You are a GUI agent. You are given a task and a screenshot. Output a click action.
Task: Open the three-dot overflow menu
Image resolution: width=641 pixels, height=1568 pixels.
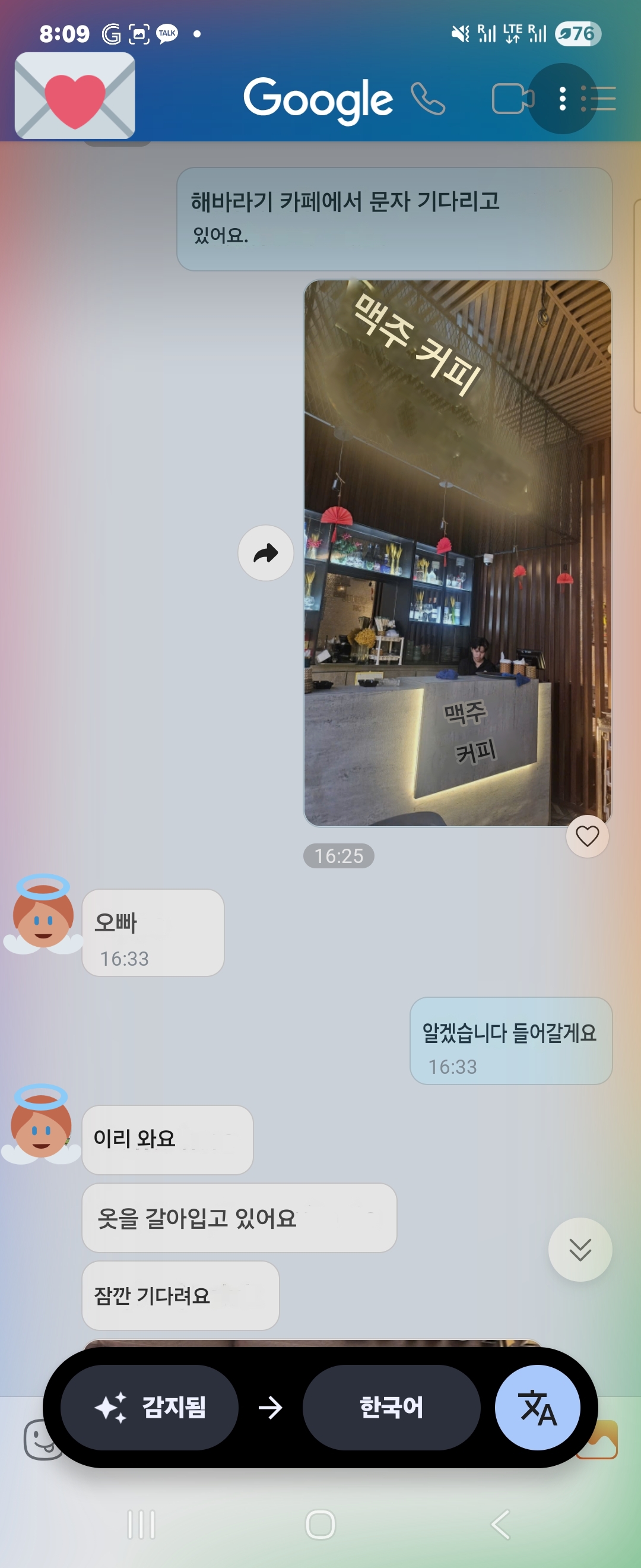point(562,99)
